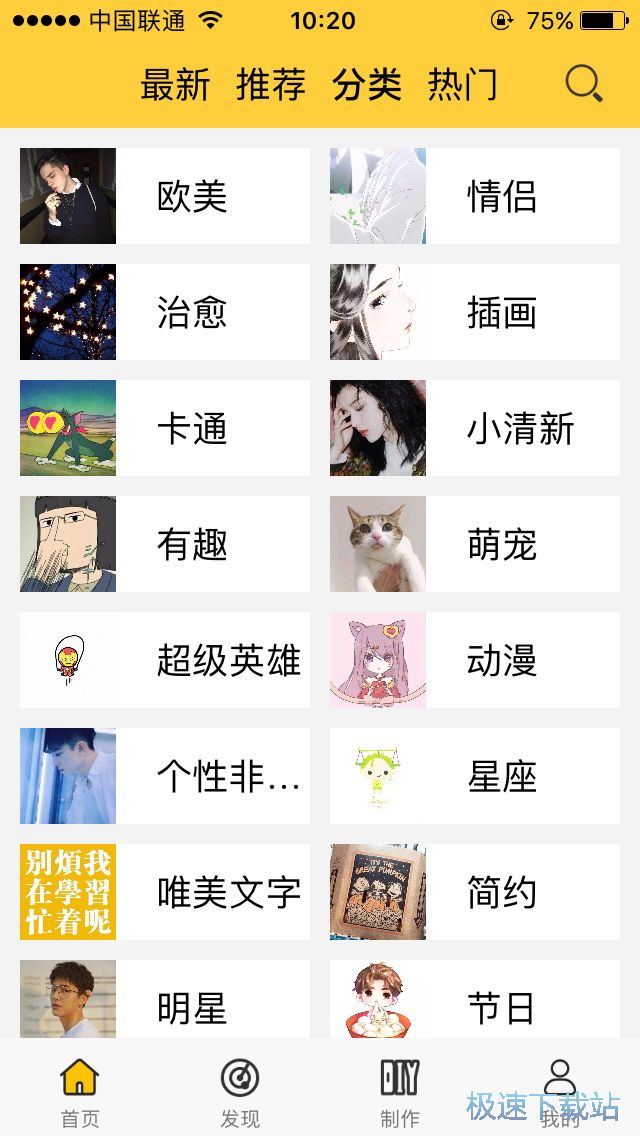
Task: Open the 简约 category
Action: pyautogui.click(x=475, y=892)
